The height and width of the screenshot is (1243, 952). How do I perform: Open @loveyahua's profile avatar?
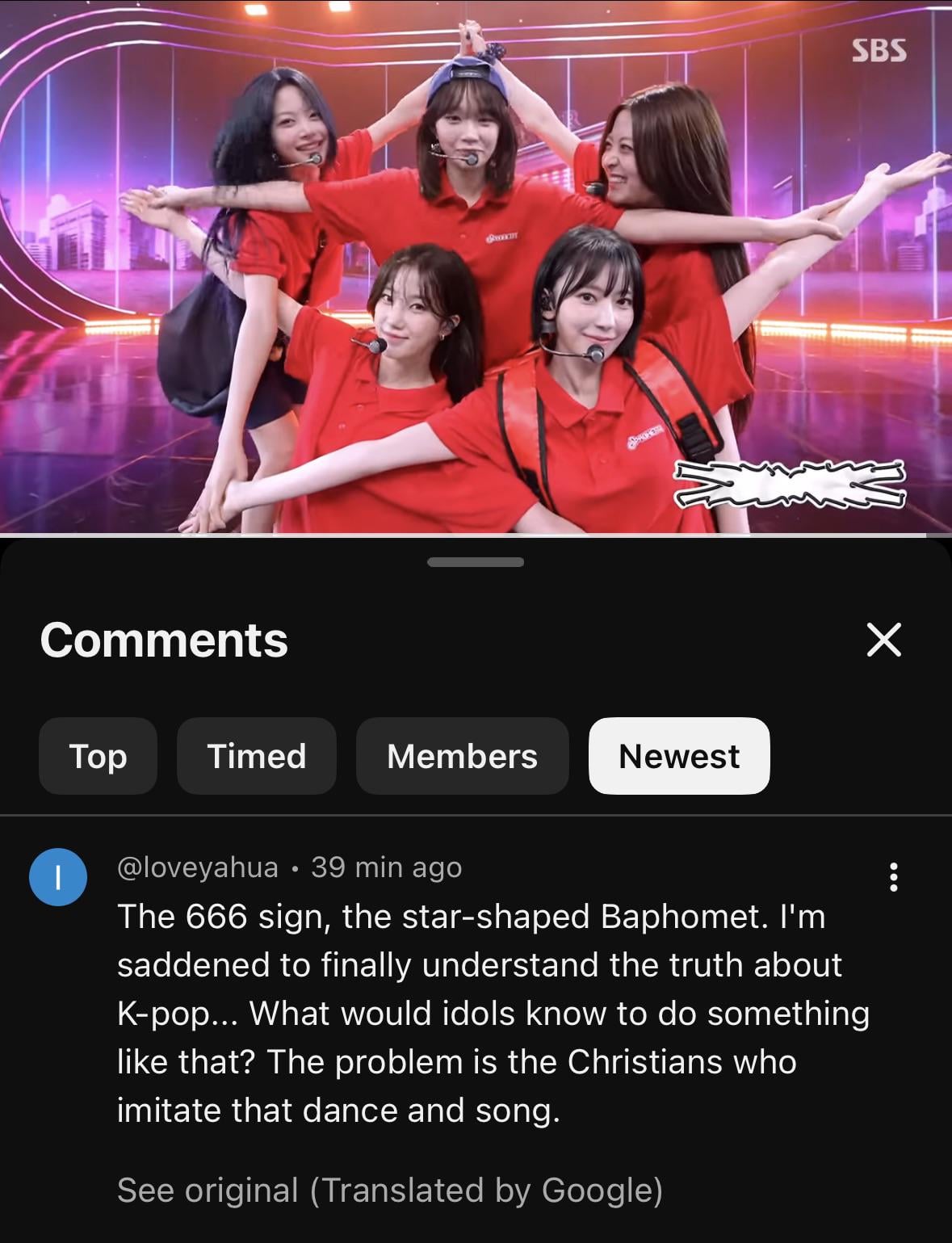tap(58, 876)
